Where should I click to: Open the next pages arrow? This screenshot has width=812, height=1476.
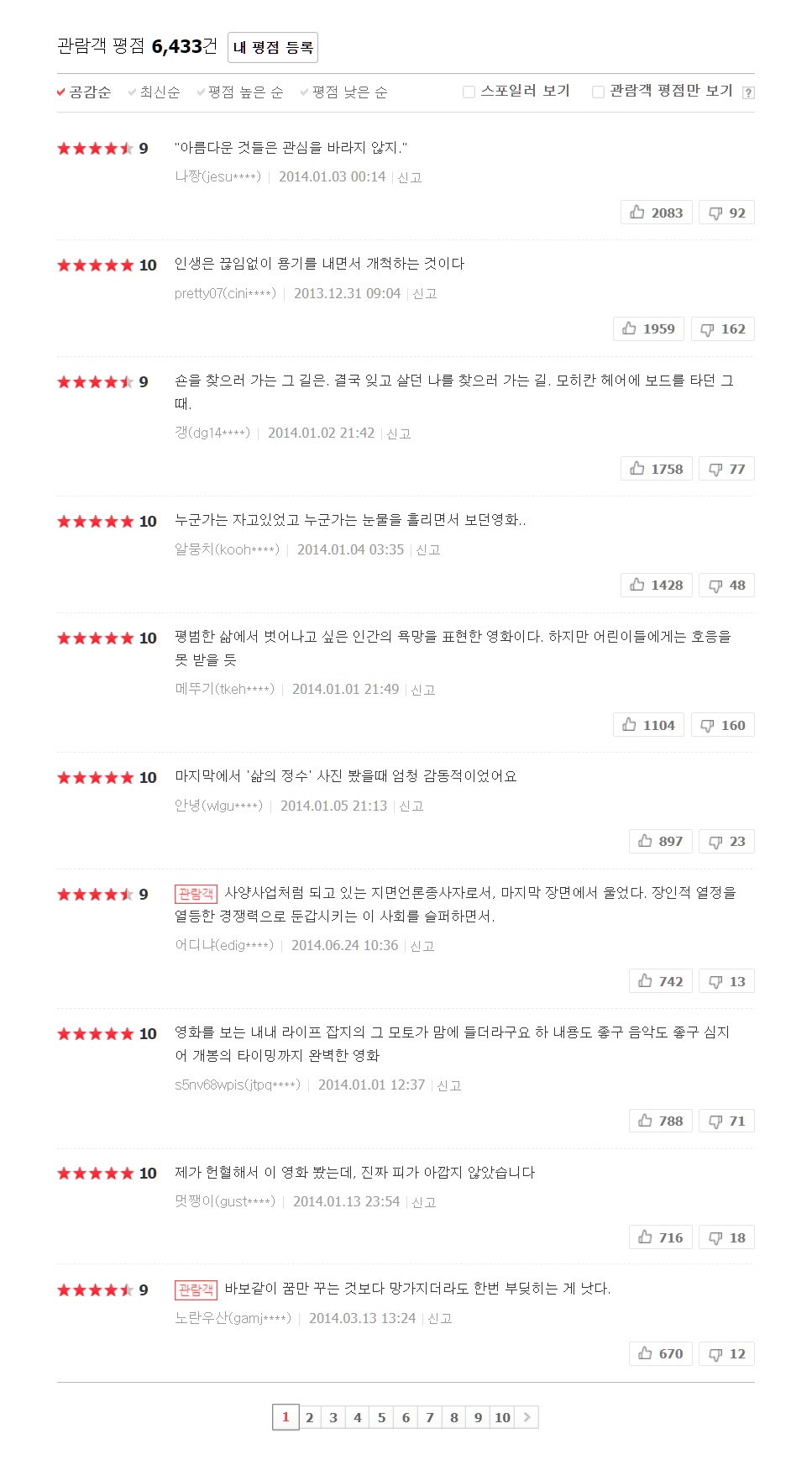(526, 1418)
